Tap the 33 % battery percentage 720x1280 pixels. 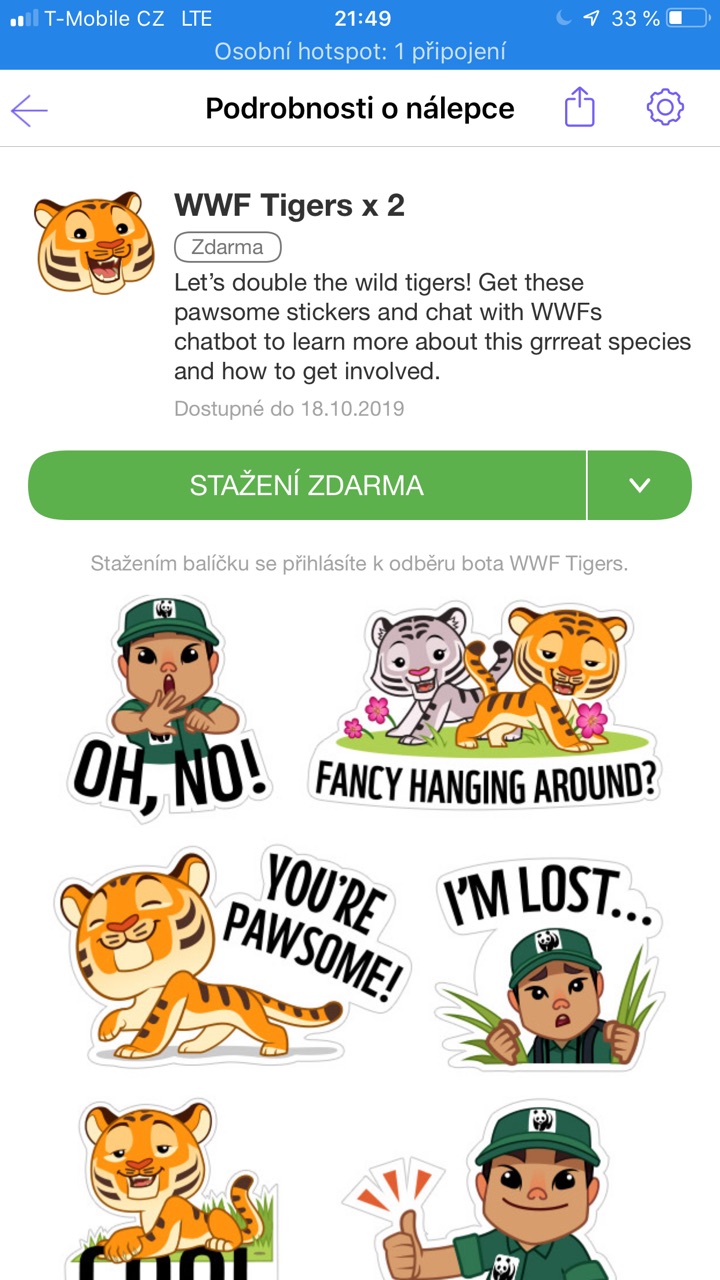pos(635,17)
